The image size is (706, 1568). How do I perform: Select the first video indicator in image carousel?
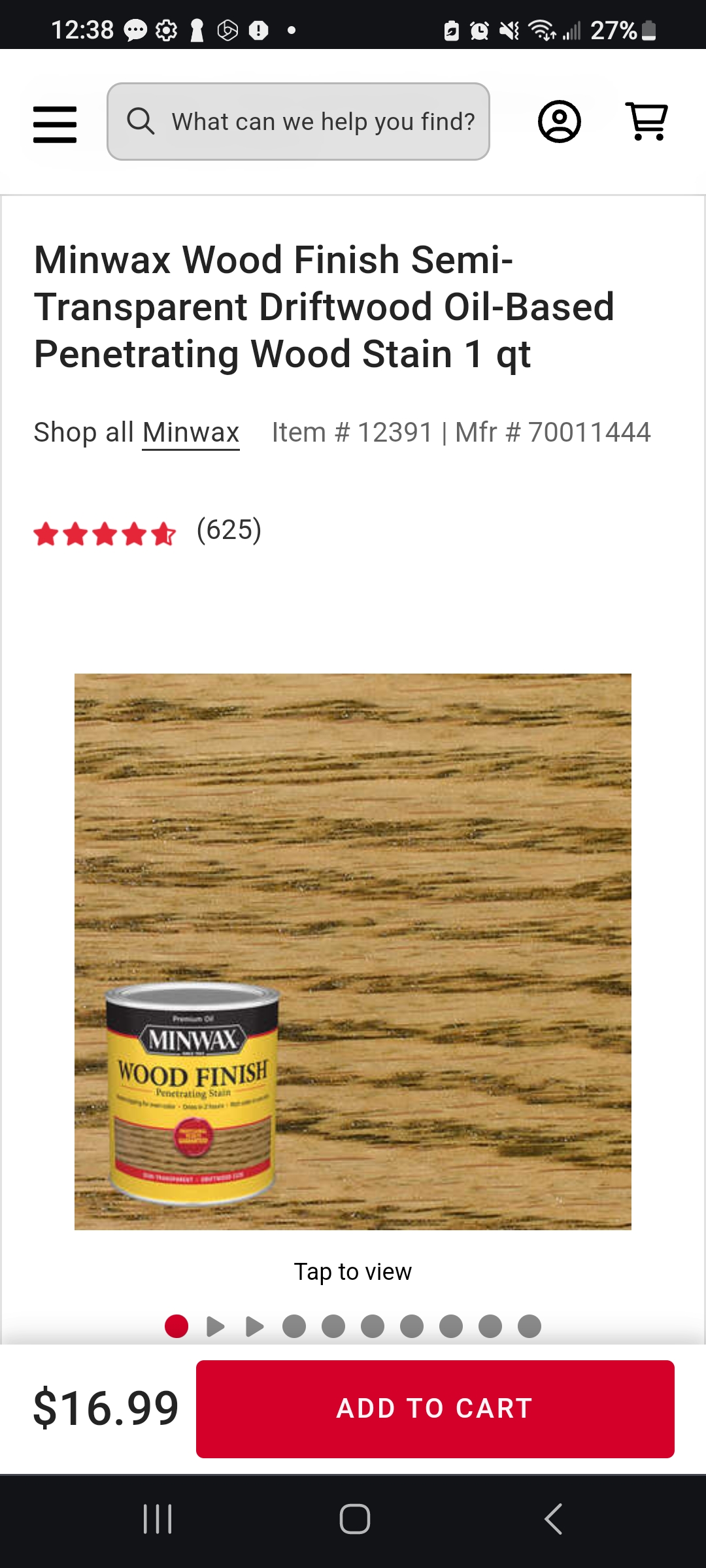(216, 1326)
